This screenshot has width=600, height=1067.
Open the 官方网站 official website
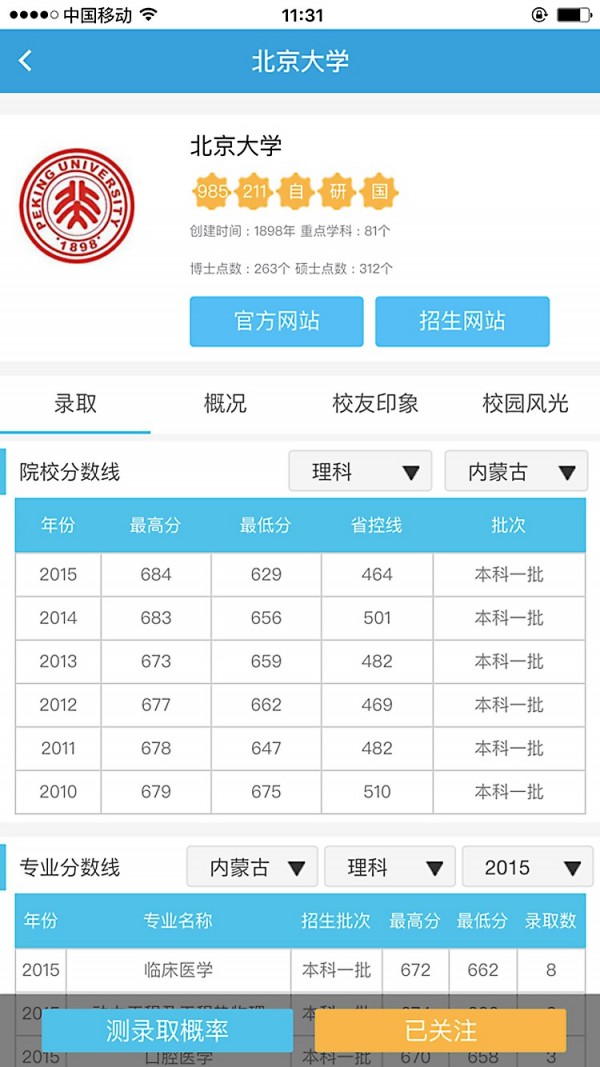pos(277,321)
